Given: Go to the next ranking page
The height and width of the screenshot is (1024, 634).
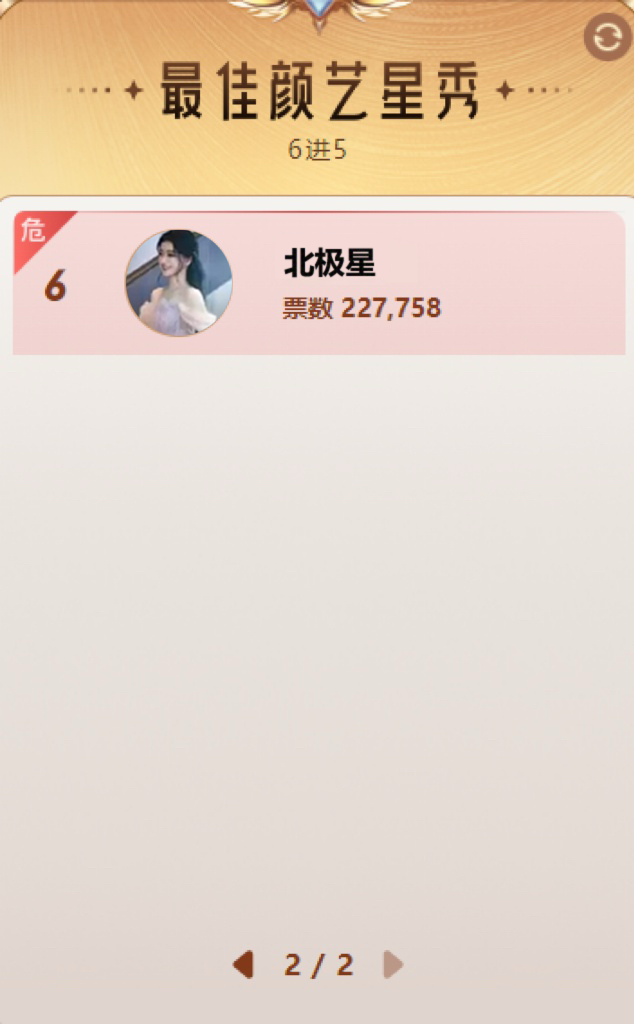Looking at the screenshot, I should [393, 965].
